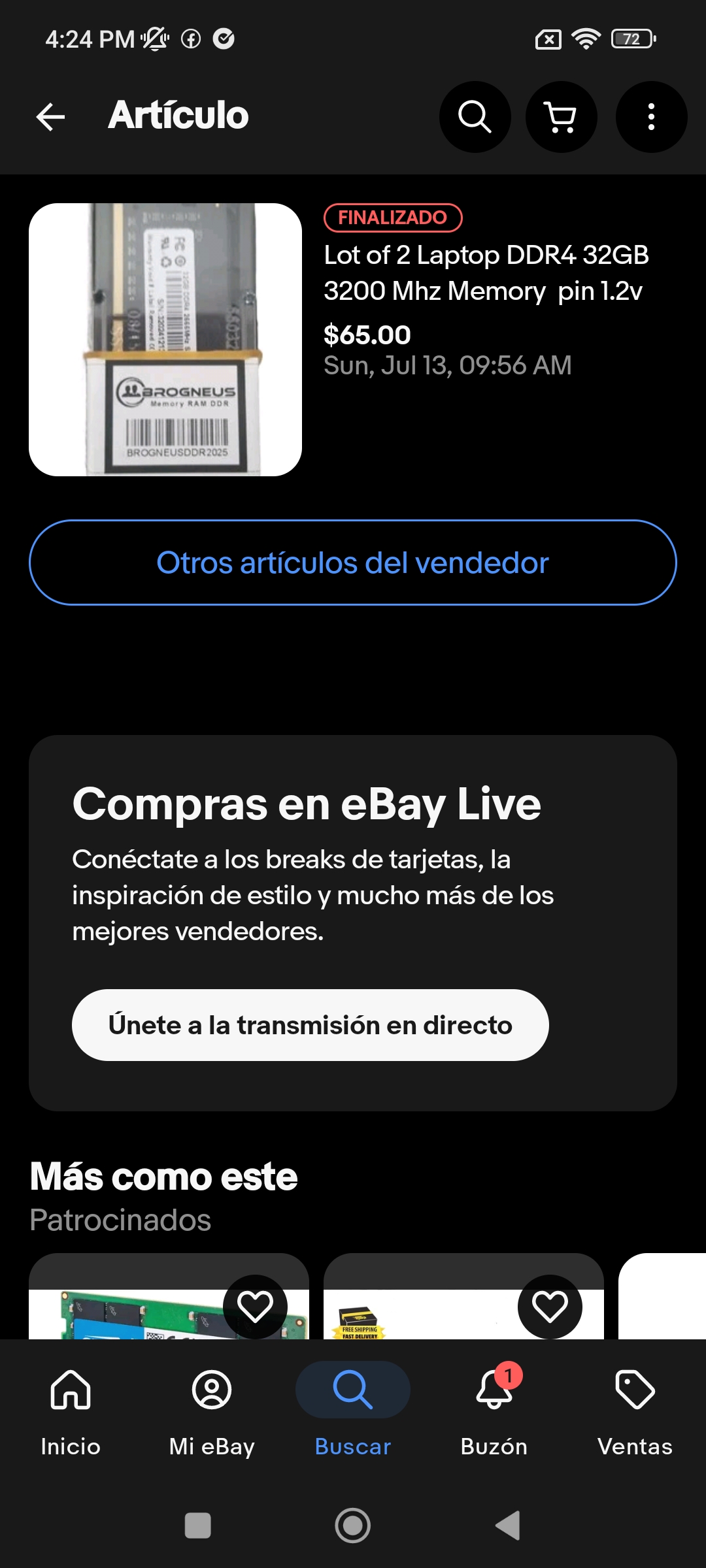
Task: Open the shopping cart
Action: click(x=561, y=117)
